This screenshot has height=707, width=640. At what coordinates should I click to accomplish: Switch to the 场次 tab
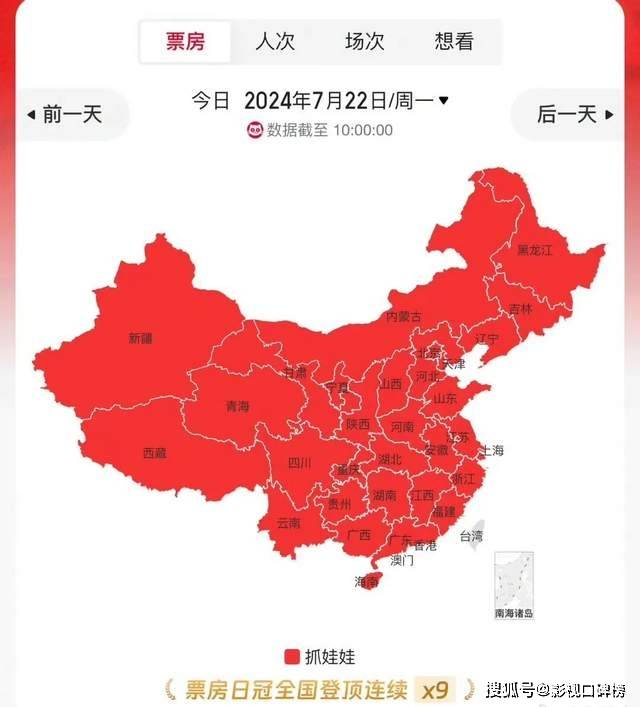[364, 42]
